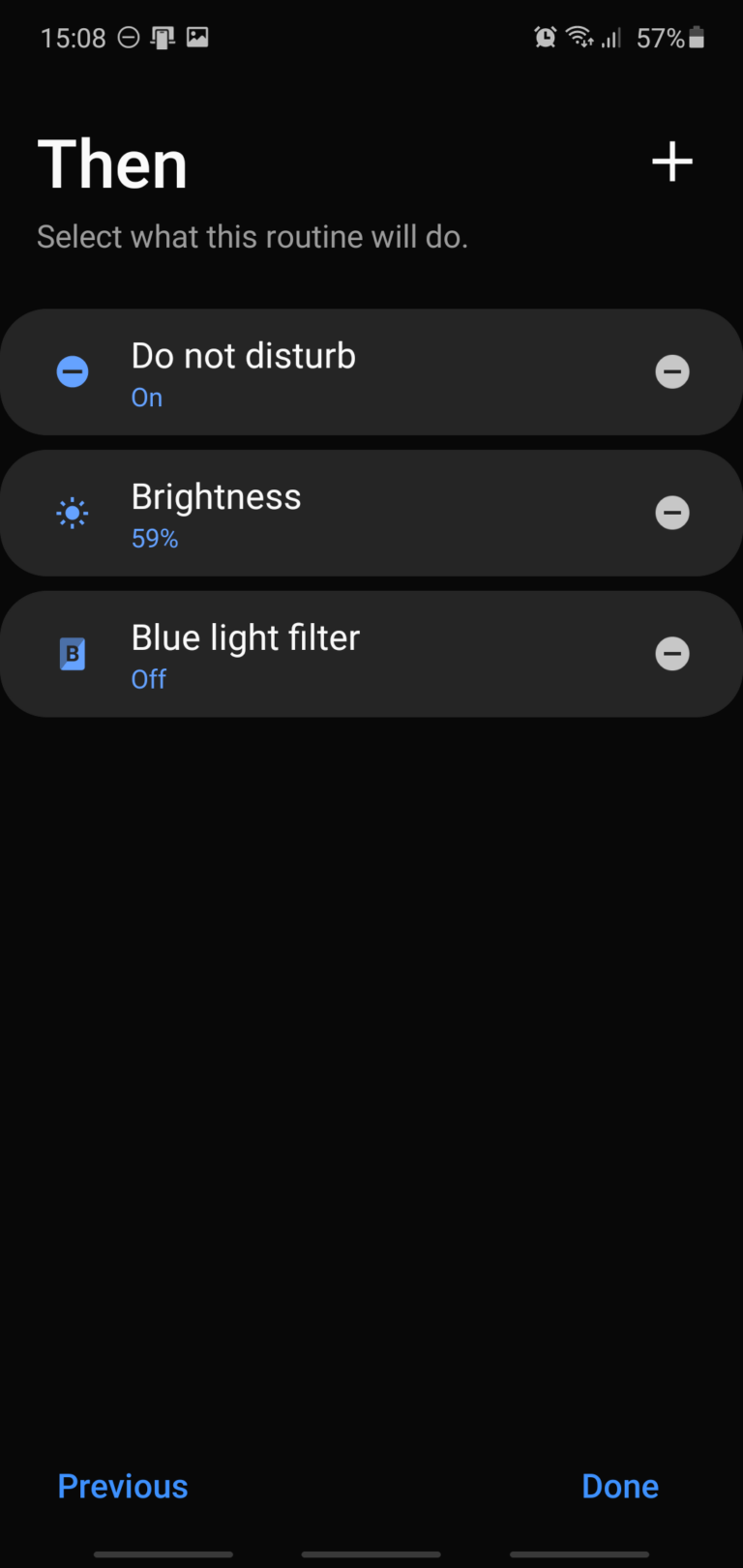Remove the Brightness action
743x1568 pixels.
pyautogui.click(x=672, y=513)
